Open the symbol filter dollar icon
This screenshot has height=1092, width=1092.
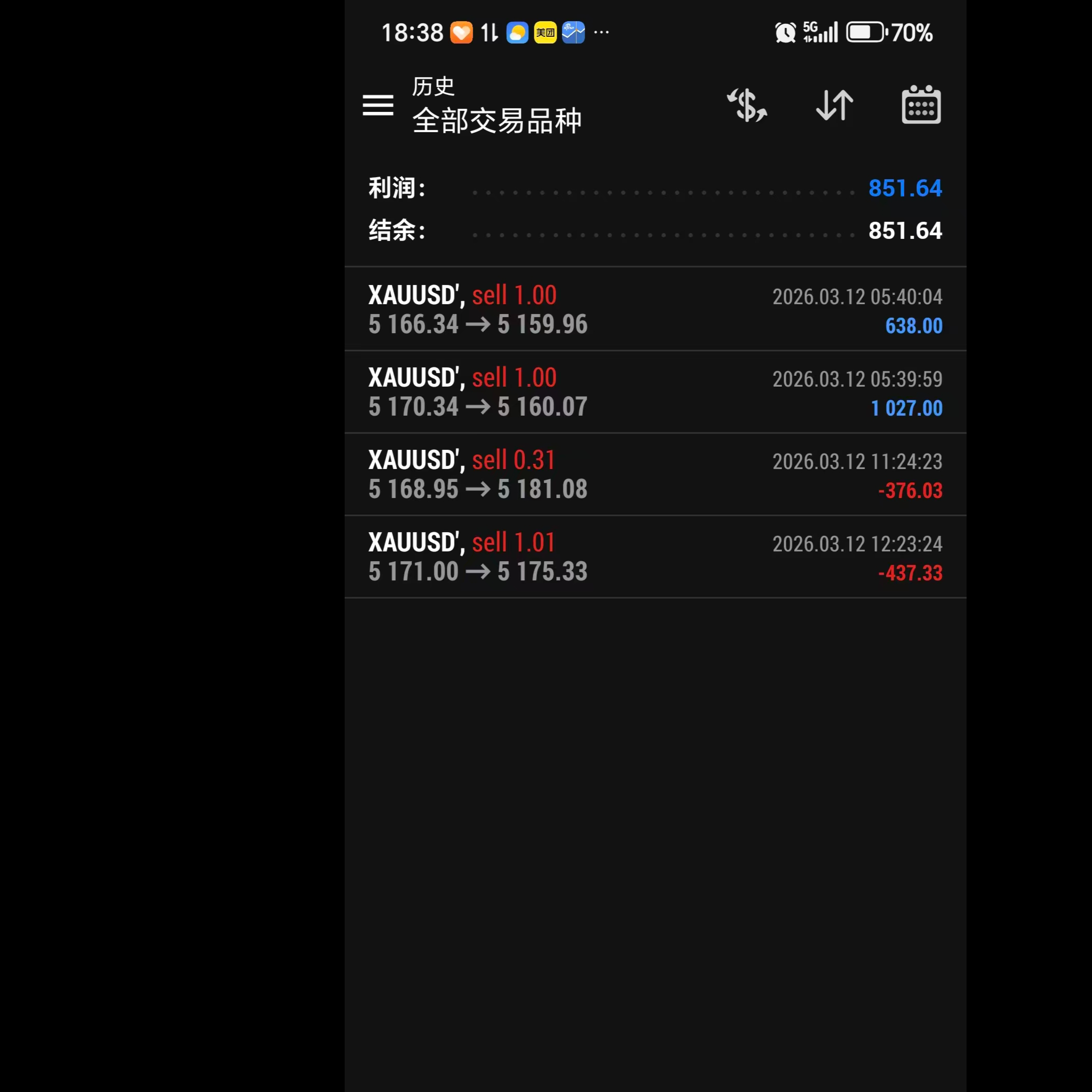click(747, 105)
